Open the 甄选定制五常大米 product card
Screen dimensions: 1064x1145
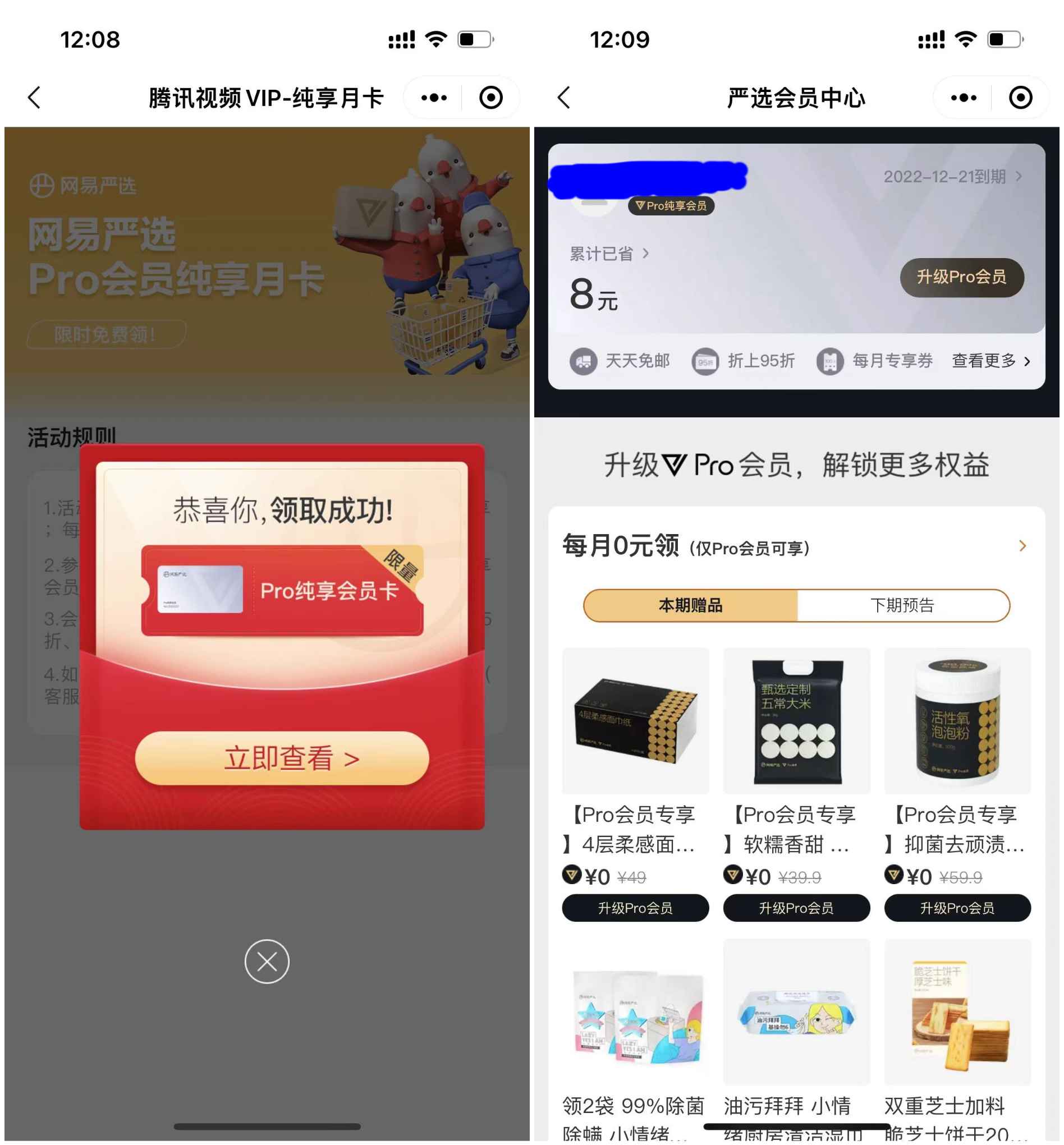pos(796,721)
